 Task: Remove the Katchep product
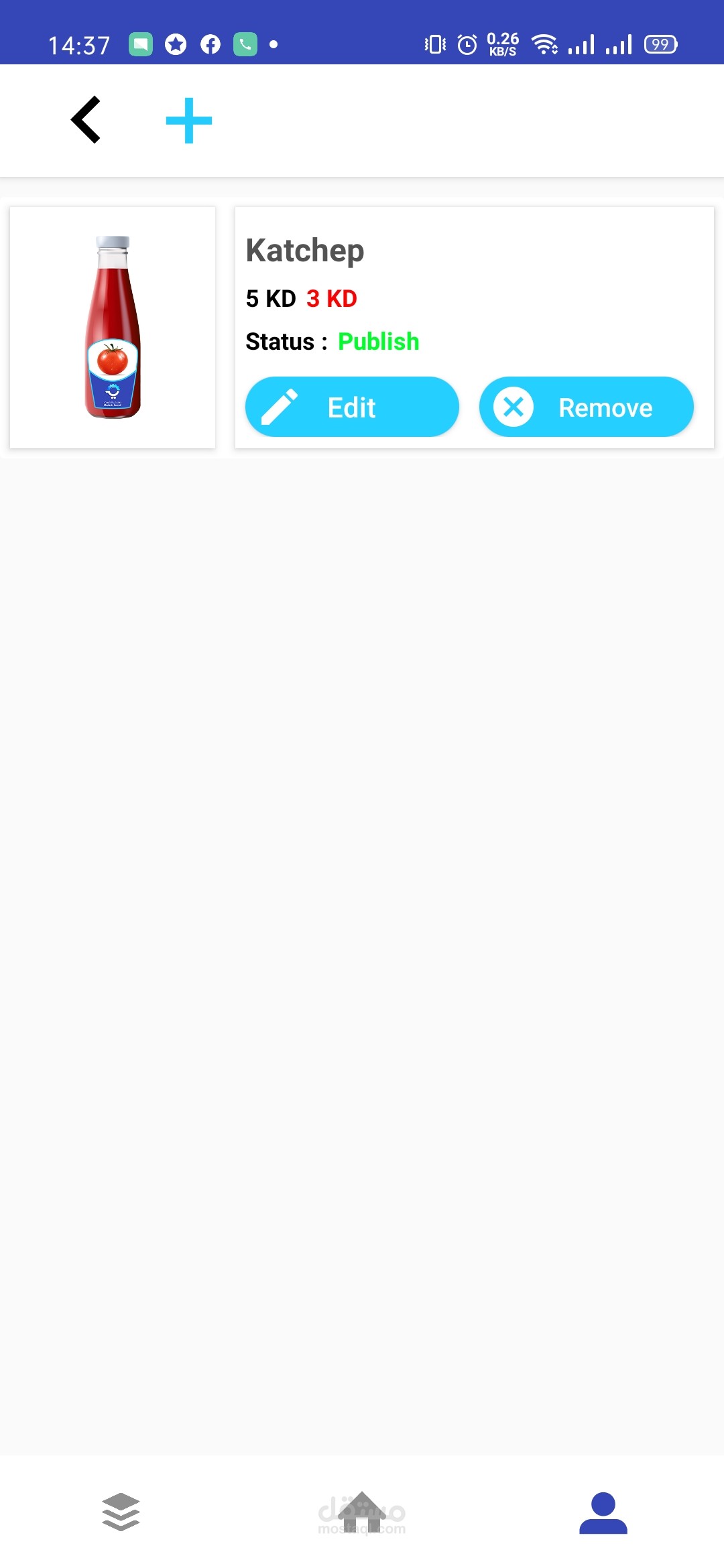[x=586, y=407]
